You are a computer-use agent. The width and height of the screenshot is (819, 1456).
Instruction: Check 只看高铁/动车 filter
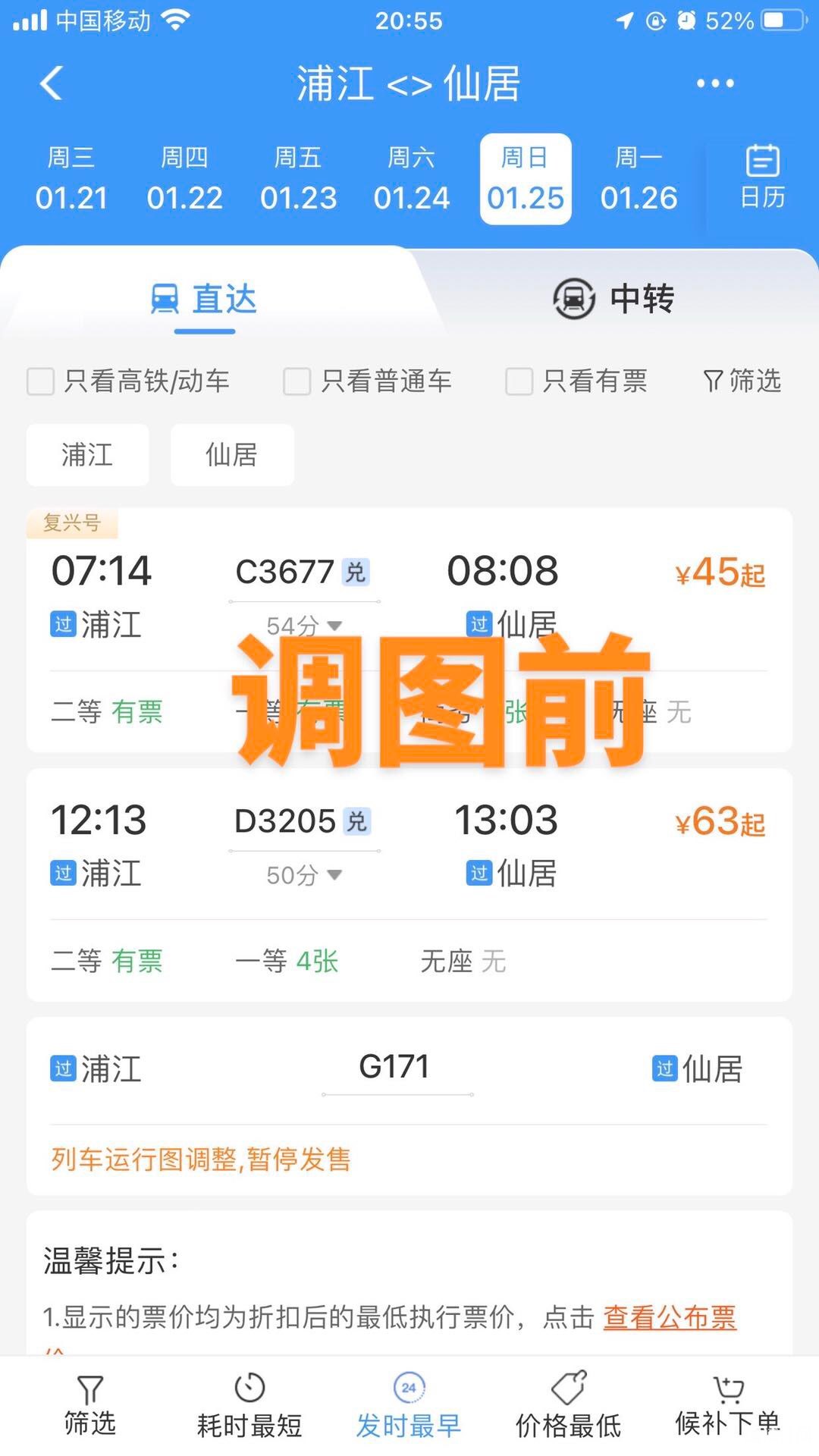pos(41,381)
